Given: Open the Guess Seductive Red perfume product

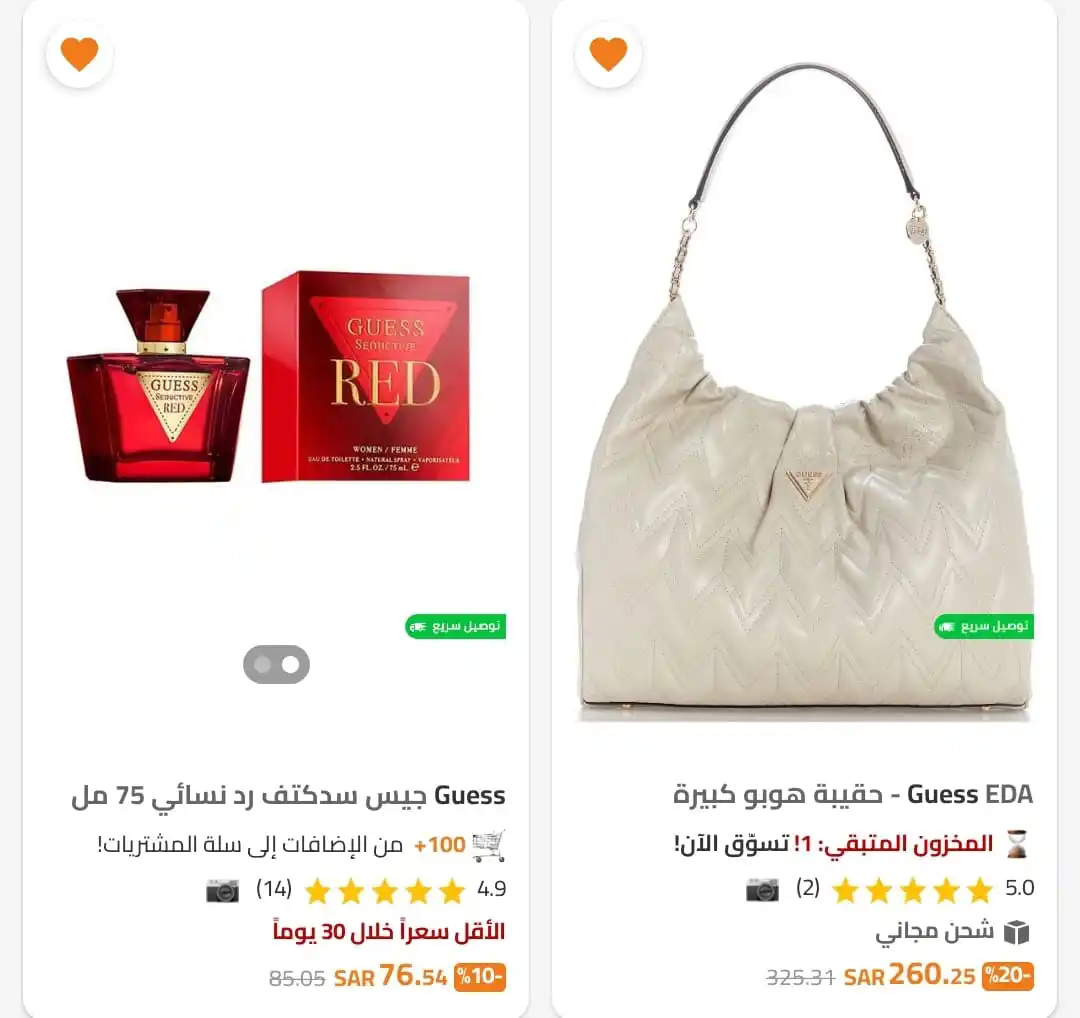Looking at the screenshot, I should click(288, 796).
